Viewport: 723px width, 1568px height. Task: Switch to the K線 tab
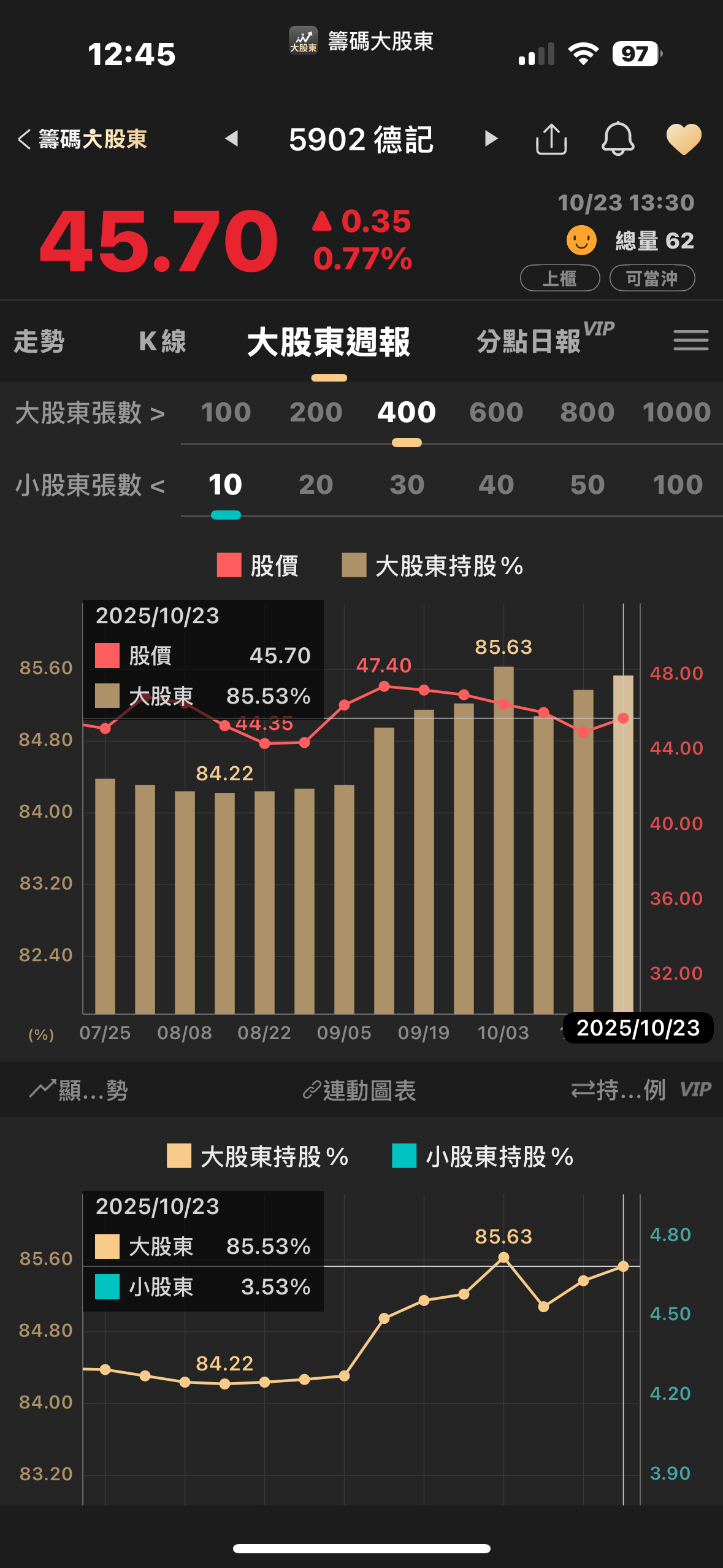click(x=163, y=341)
